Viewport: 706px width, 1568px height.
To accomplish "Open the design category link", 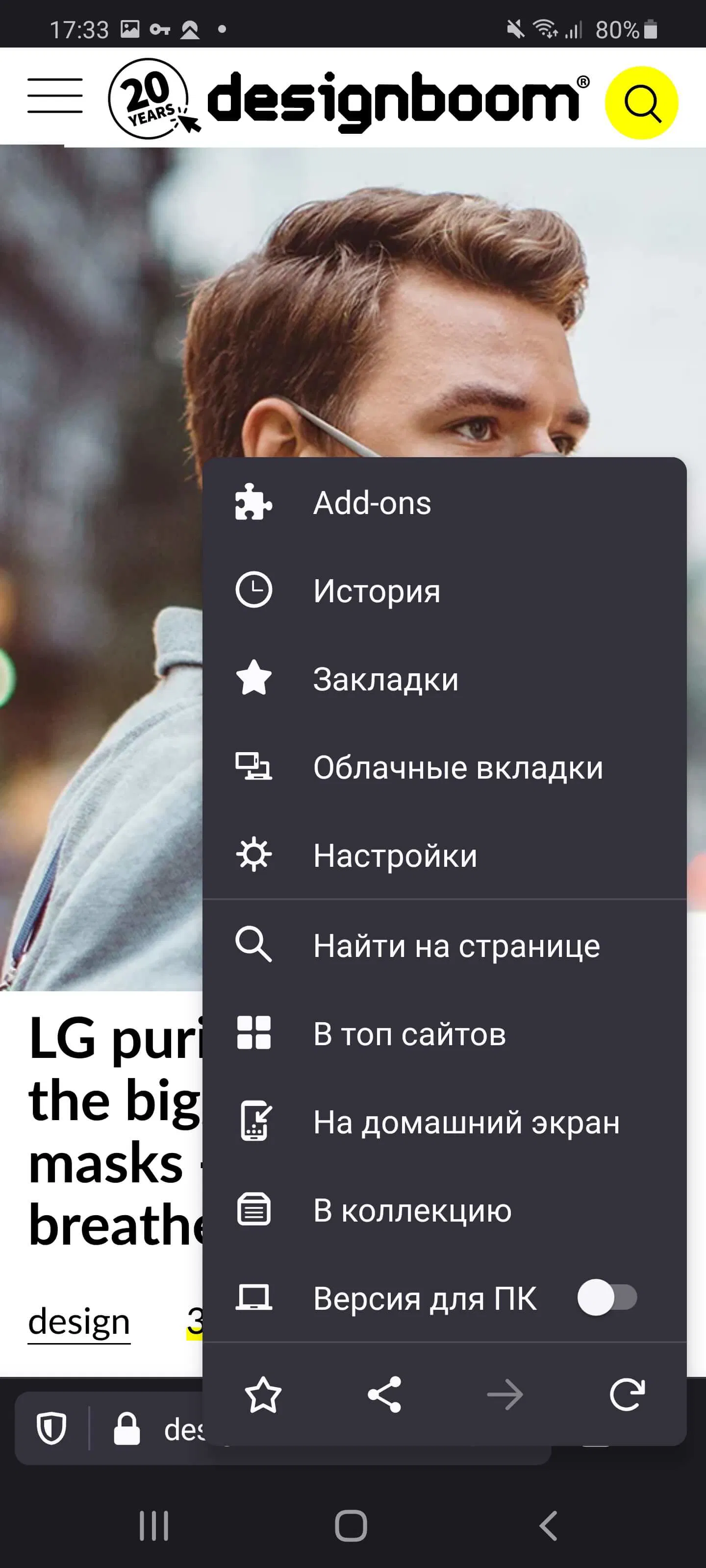I will [79, 1322].
